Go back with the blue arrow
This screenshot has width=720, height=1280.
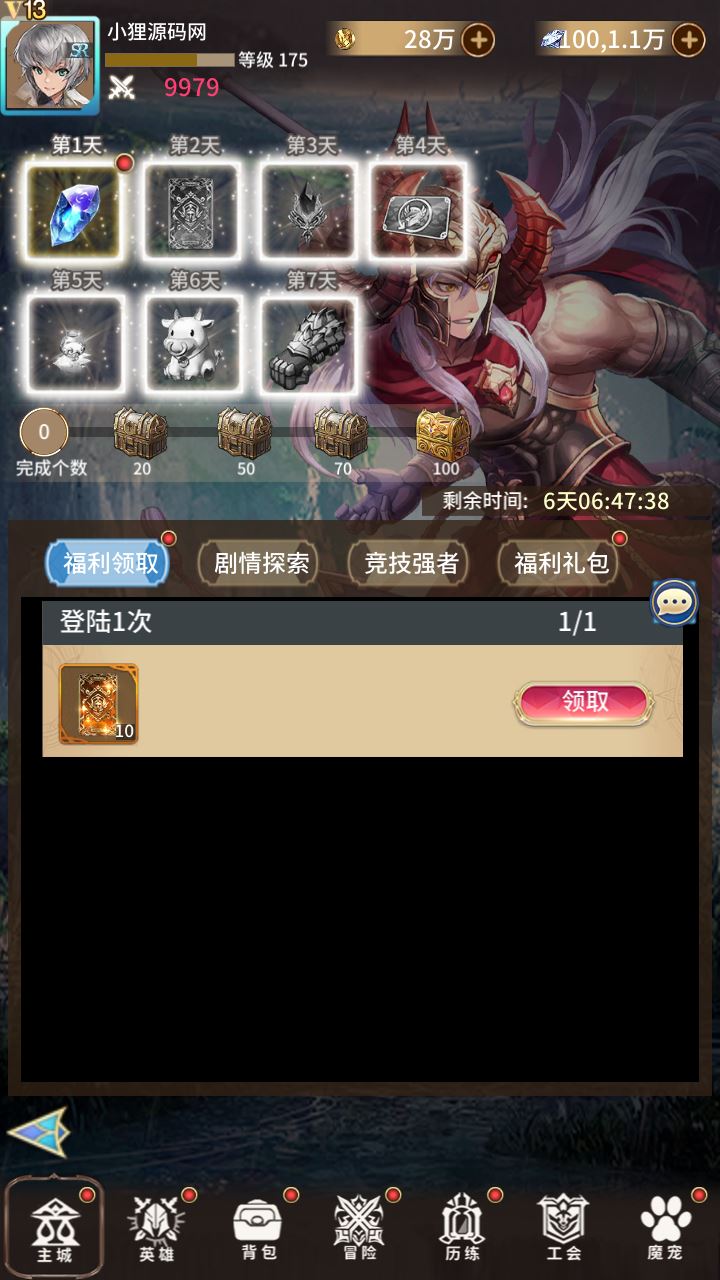pyautogui.click(x=38, y=1131)
